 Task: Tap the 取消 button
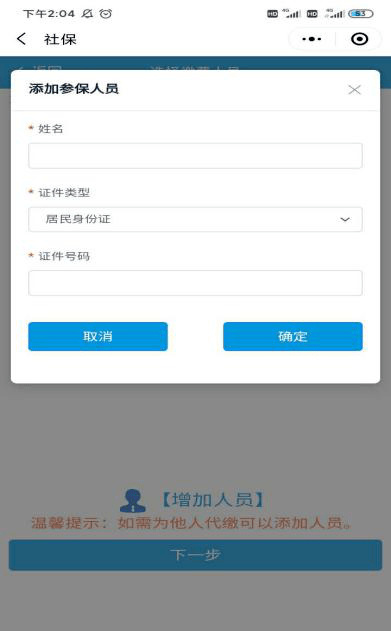pos(98,336)
